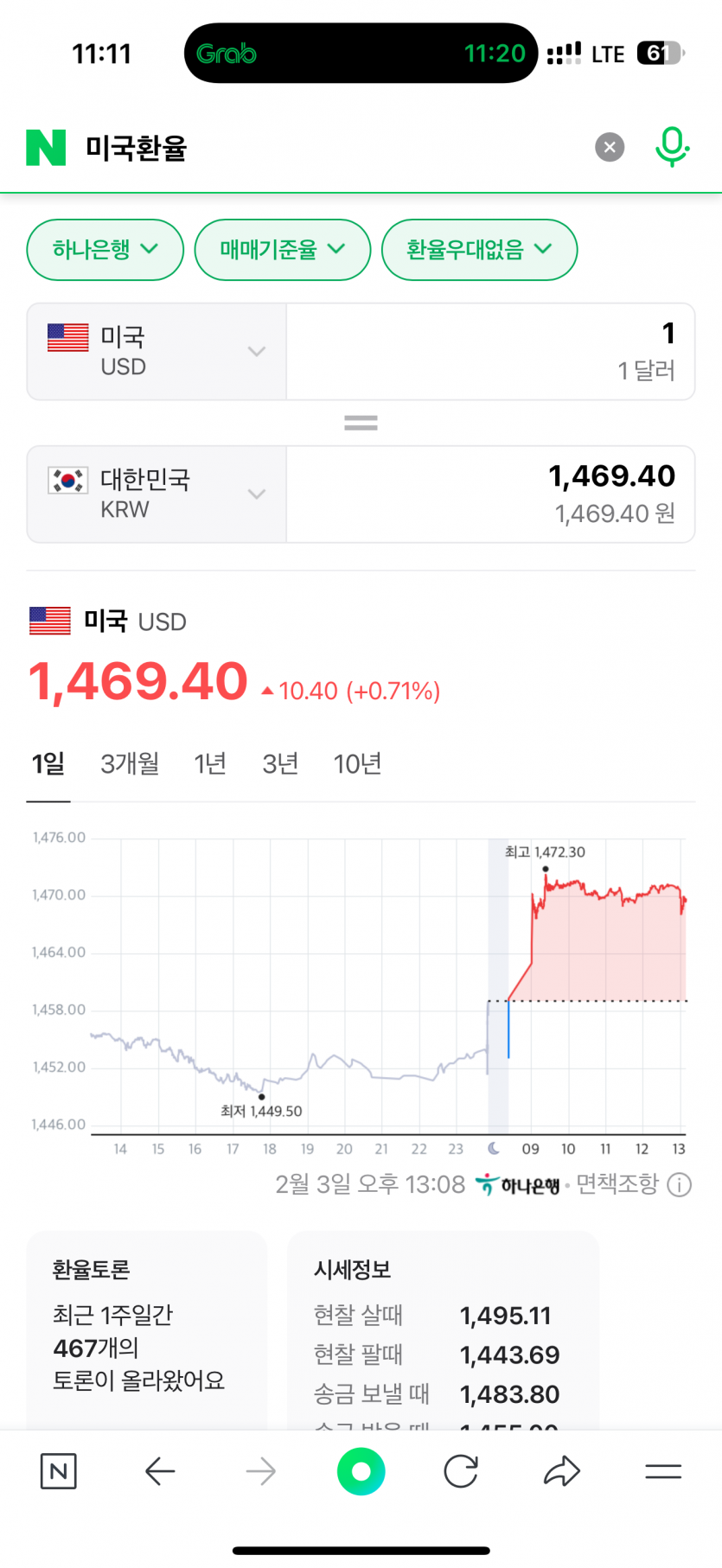Share this exchange rate page
Screen dimensions: 722x1568
tap(562, 1471)
